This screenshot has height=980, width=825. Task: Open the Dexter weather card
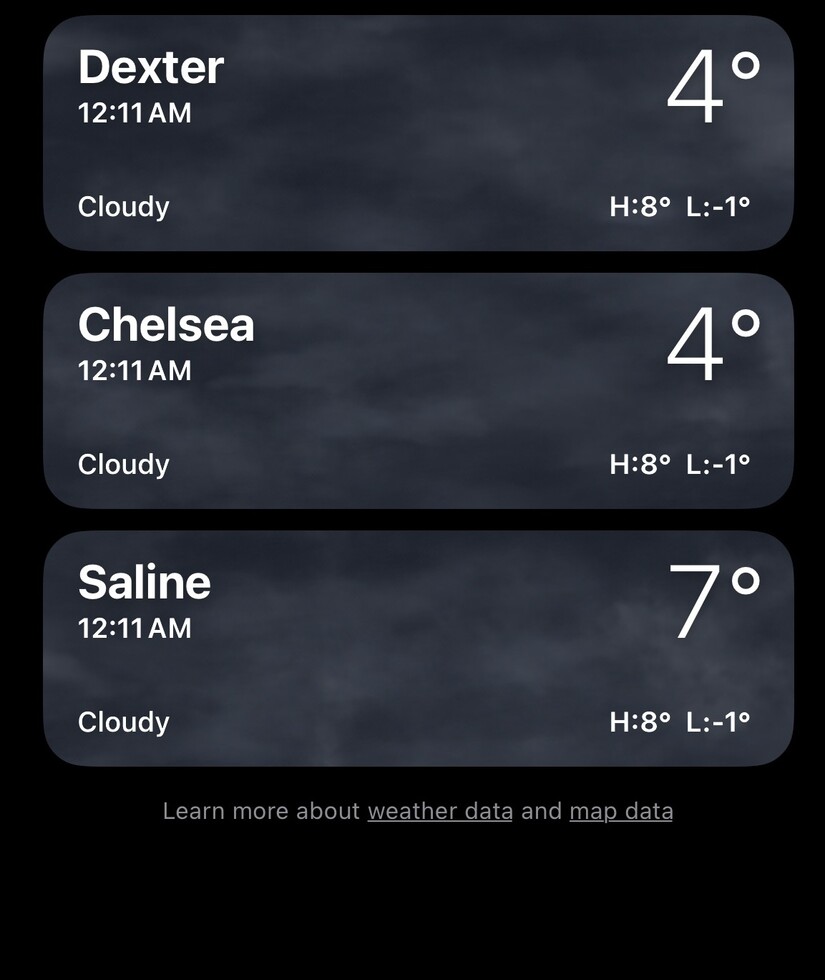418,133
